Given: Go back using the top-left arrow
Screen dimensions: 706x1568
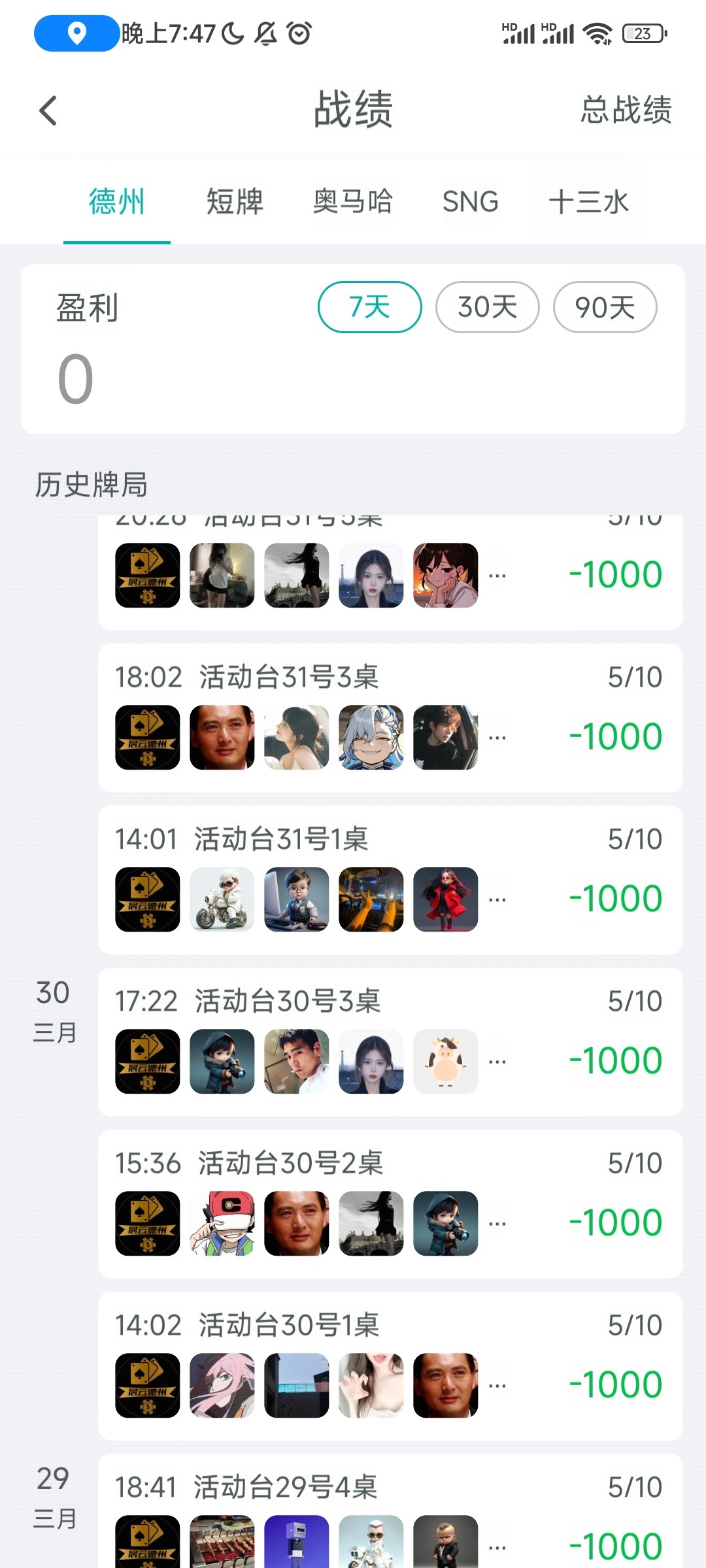Looking at the screenshot, I should pyautogui.click(x=48, y=110).
